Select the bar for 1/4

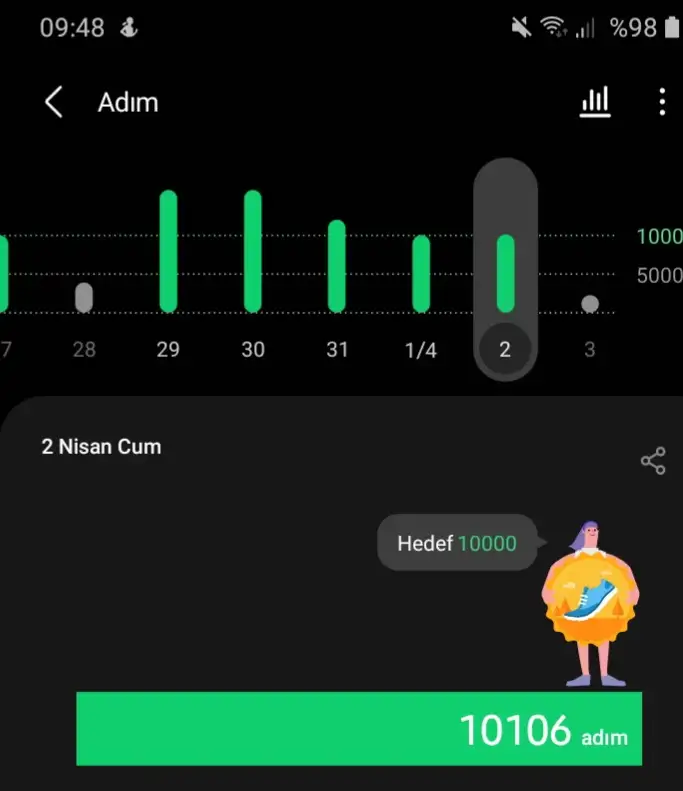coord(421,273)
